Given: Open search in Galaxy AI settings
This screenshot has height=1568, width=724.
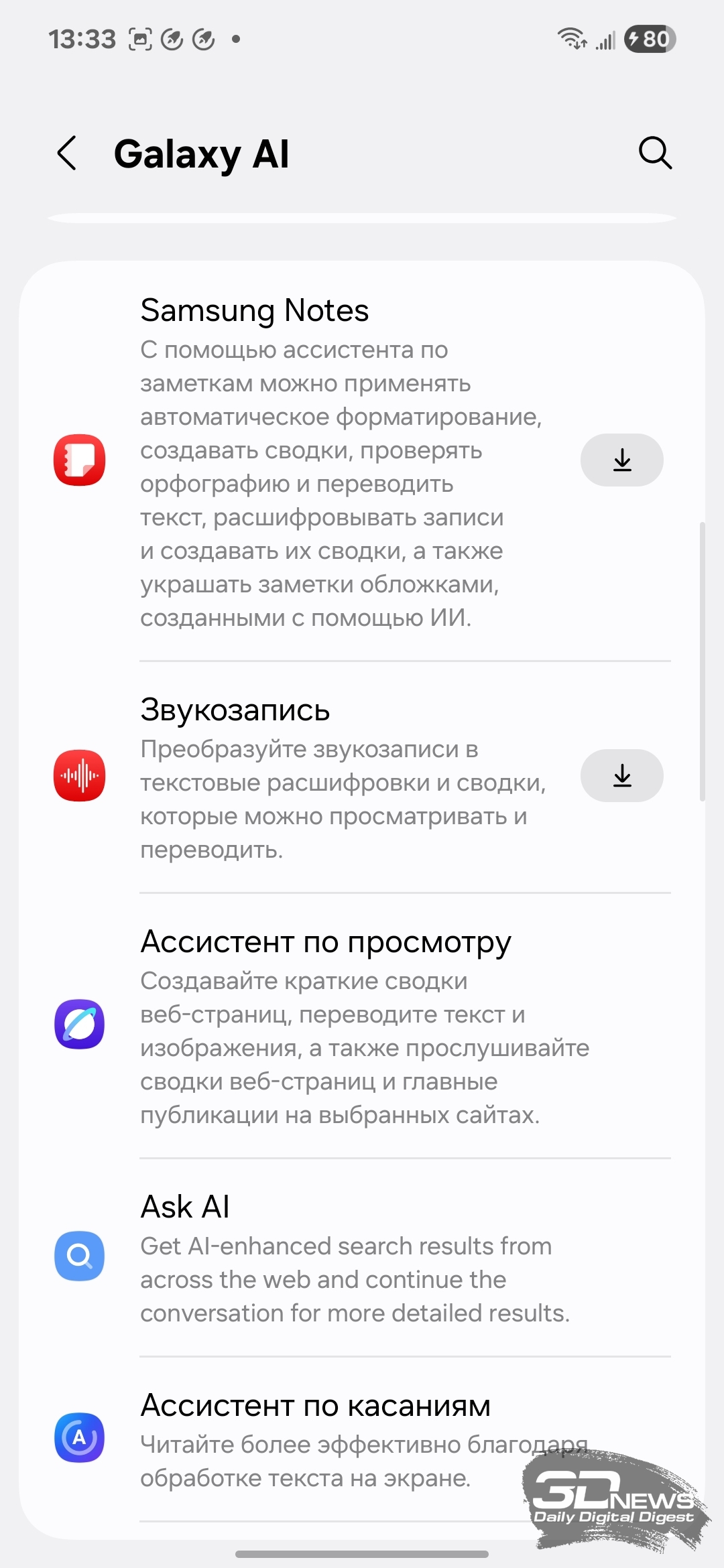Looking at the screenshot, I should (655, 153).
